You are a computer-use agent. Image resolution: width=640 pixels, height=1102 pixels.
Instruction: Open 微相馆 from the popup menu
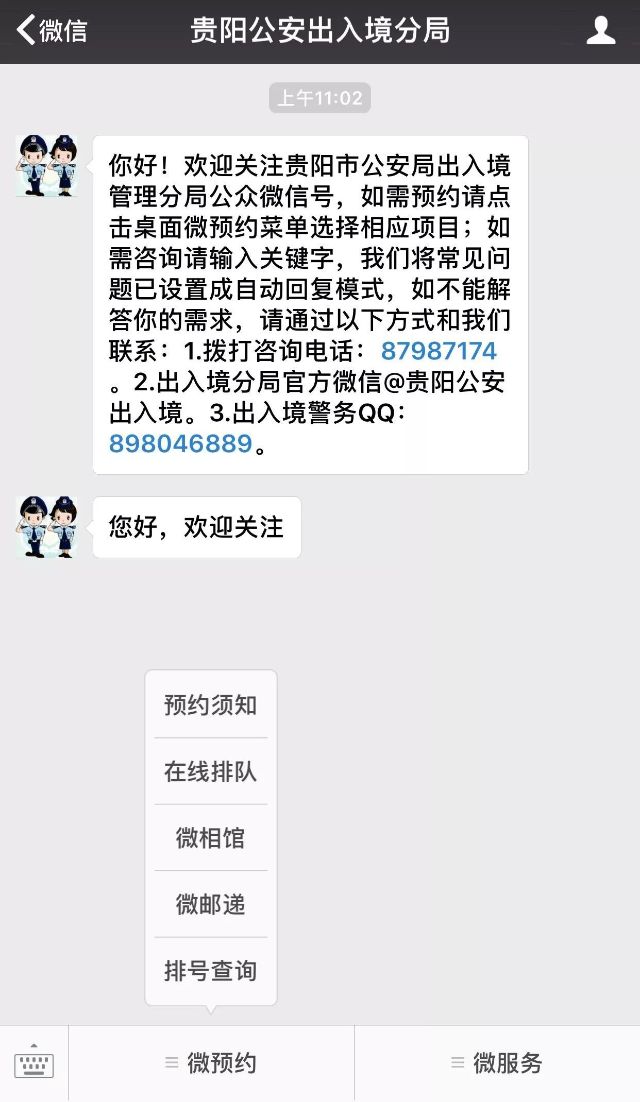point(211,838)
